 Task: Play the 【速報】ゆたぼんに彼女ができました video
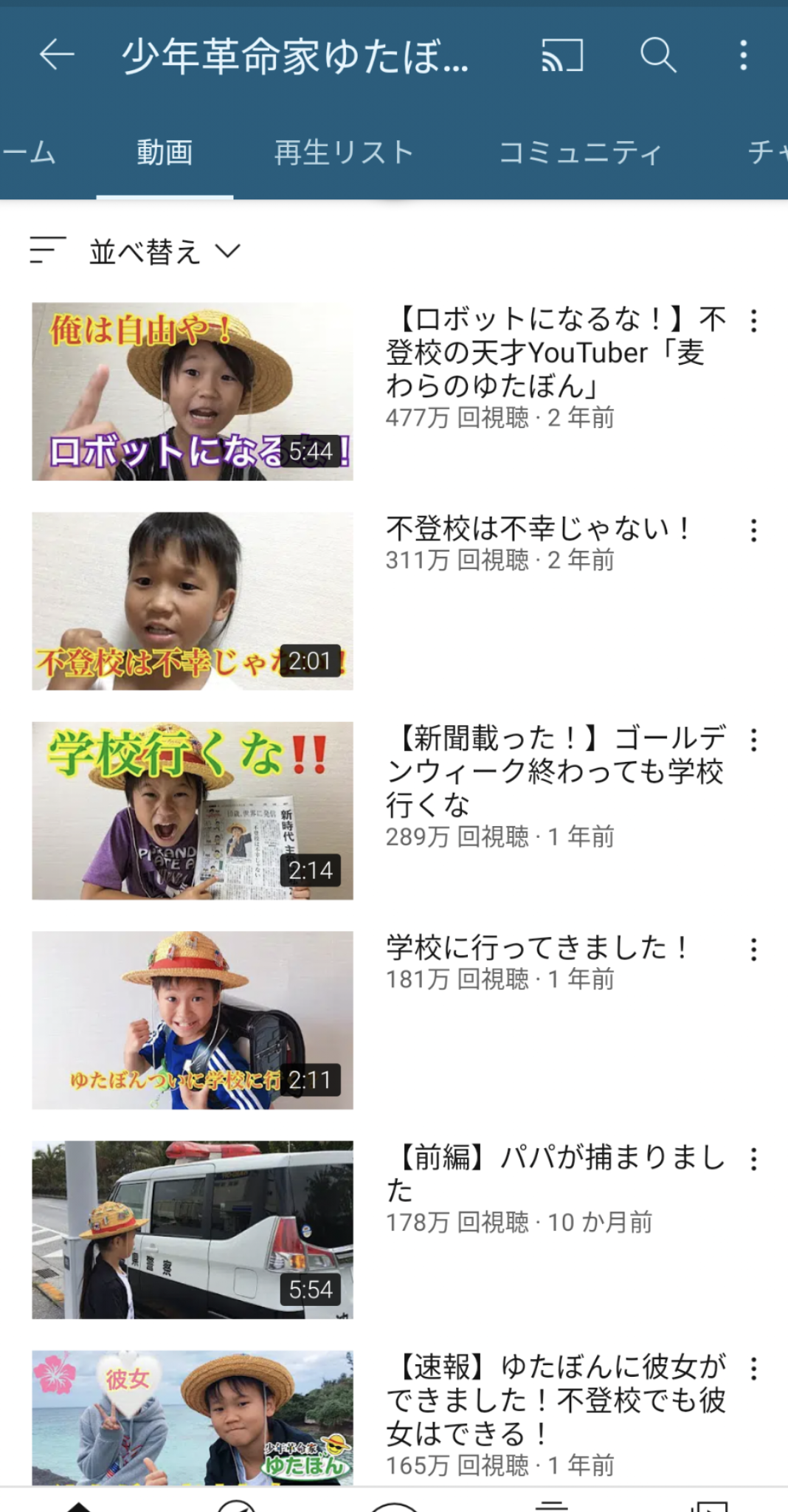click(193, 1417)
